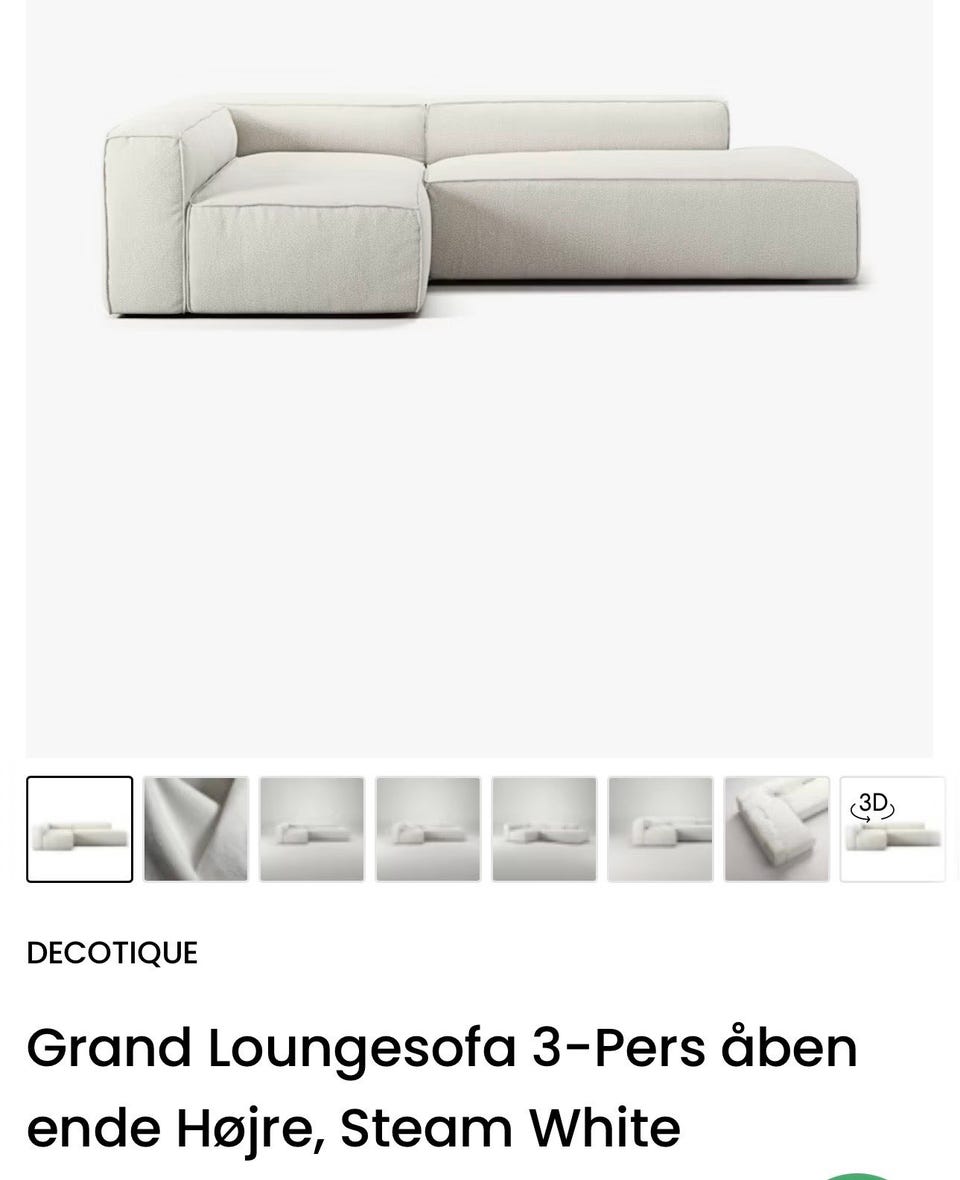This screenshot has height=1180, width=960.
Task: View the chaise-end close-up thumbnail
Action: (661, 828)
